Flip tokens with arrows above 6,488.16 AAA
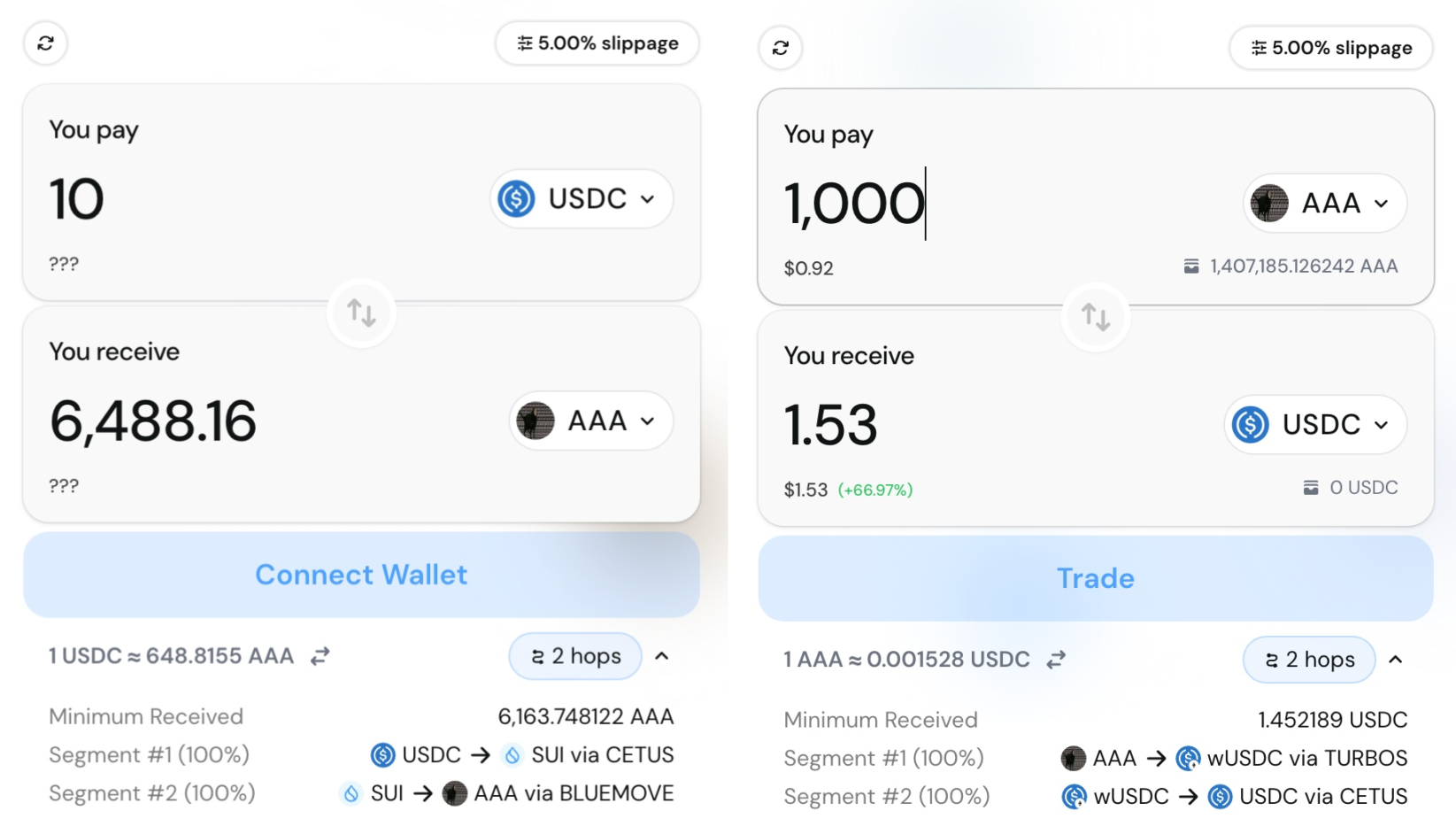The height and width of the screenshot is (819, 1456). point(361,313)
